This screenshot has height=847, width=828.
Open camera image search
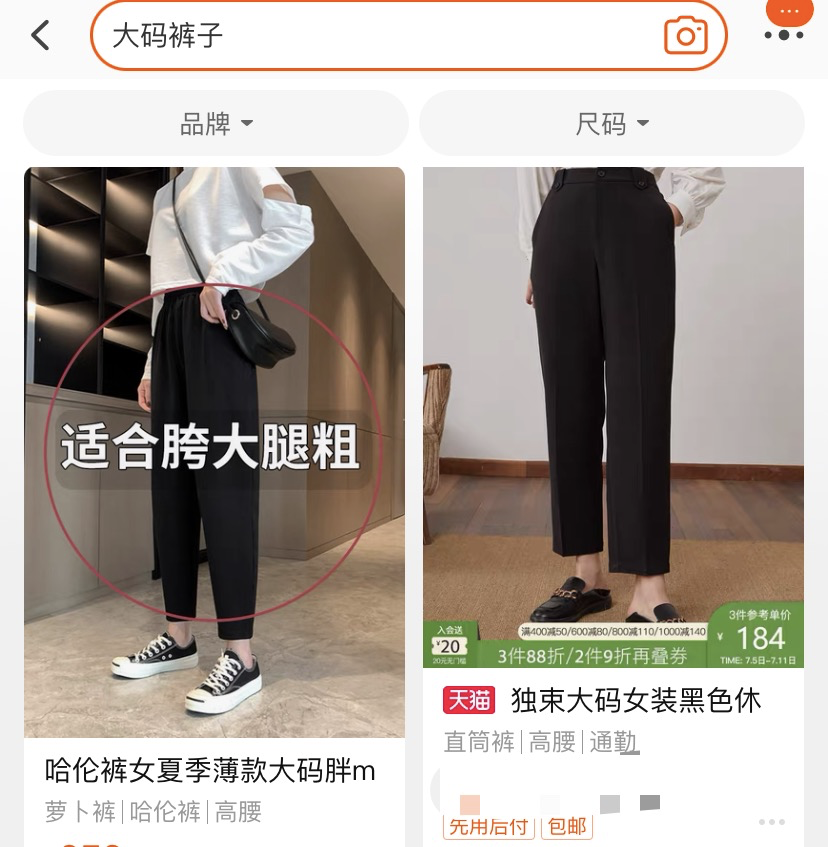coord(685,36)
